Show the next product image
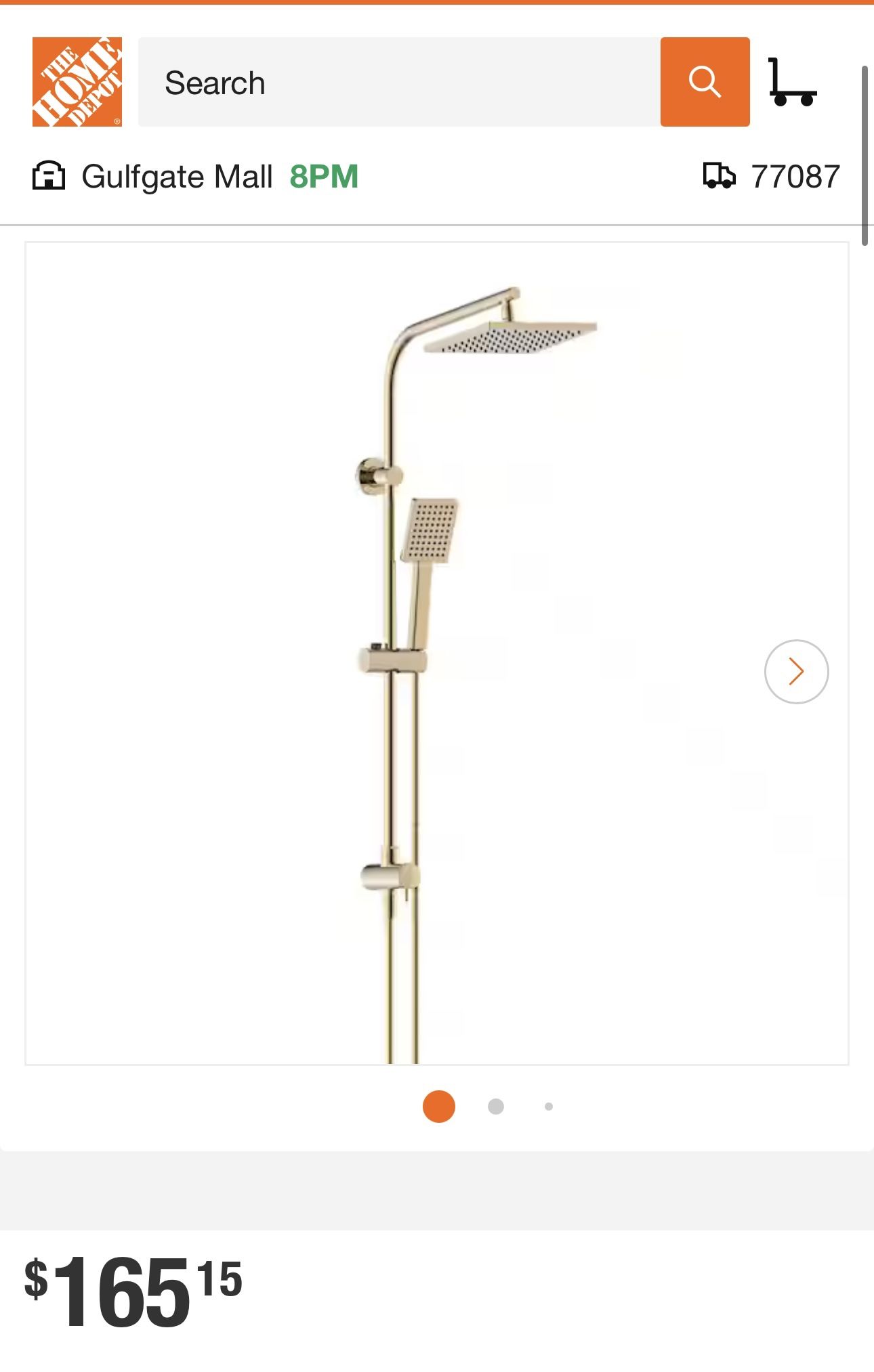Screen dimensions: 874x1372 click(x=796, y=672)
